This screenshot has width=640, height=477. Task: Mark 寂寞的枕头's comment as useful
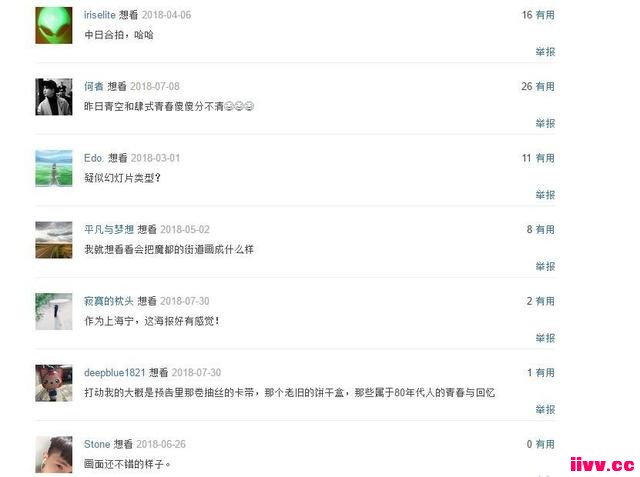[545, 301]
